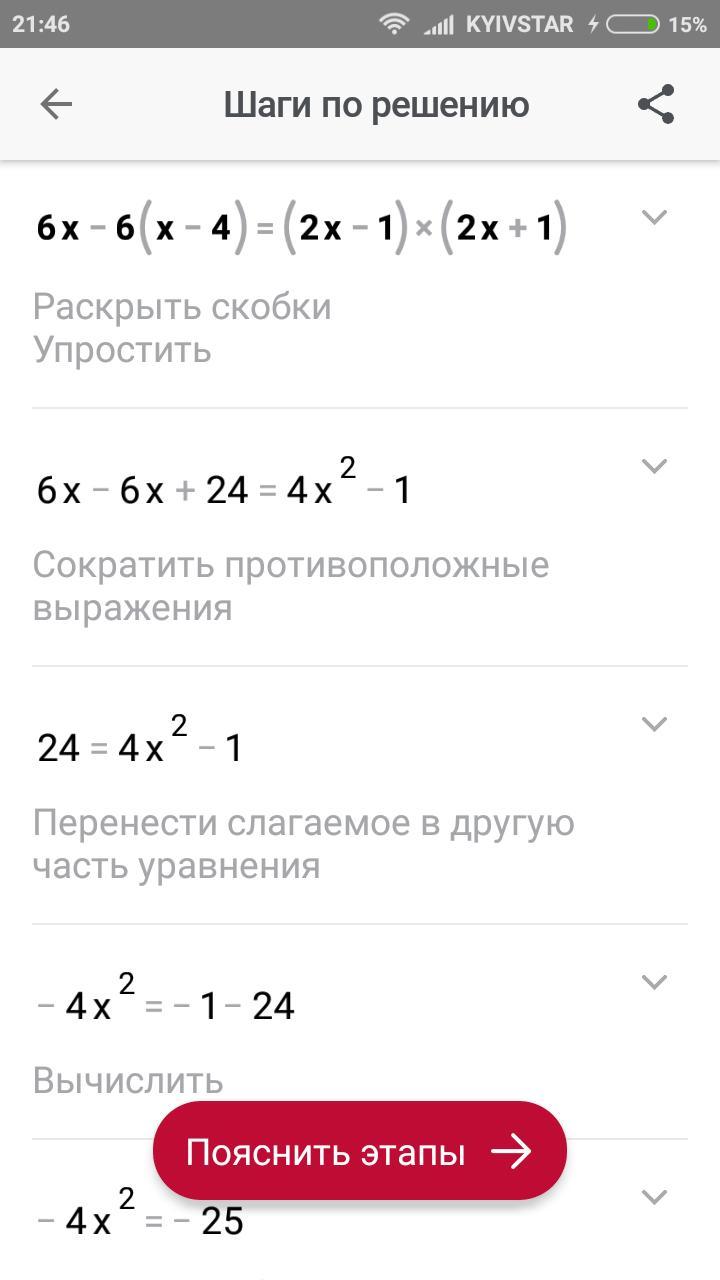This screenshot has width=720, height=1280.
Task: Expand the step −4x² = −1 − 24
Action: click(654, 982)
